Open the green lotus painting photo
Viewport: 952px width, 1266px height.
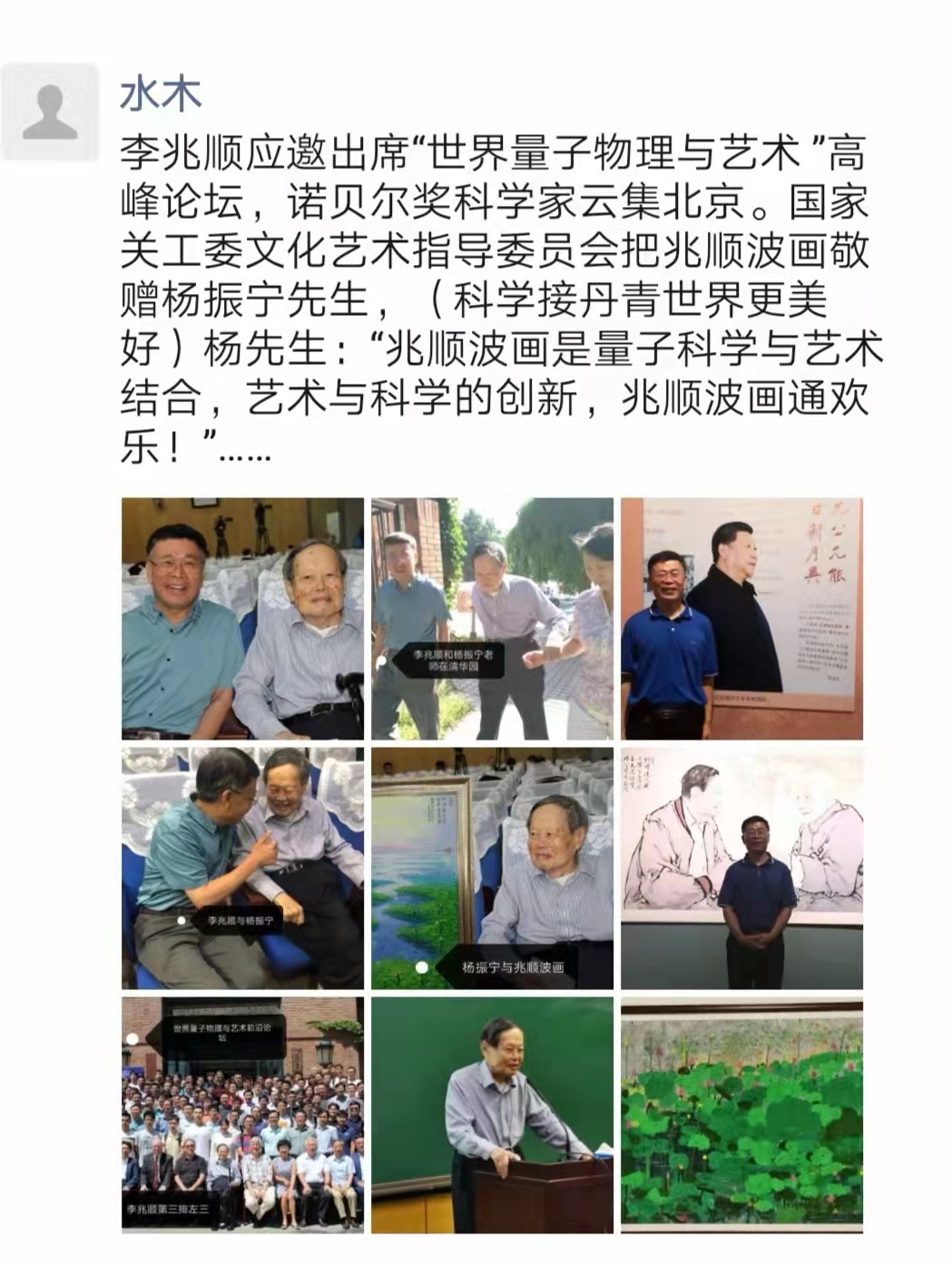point(741,1114)
